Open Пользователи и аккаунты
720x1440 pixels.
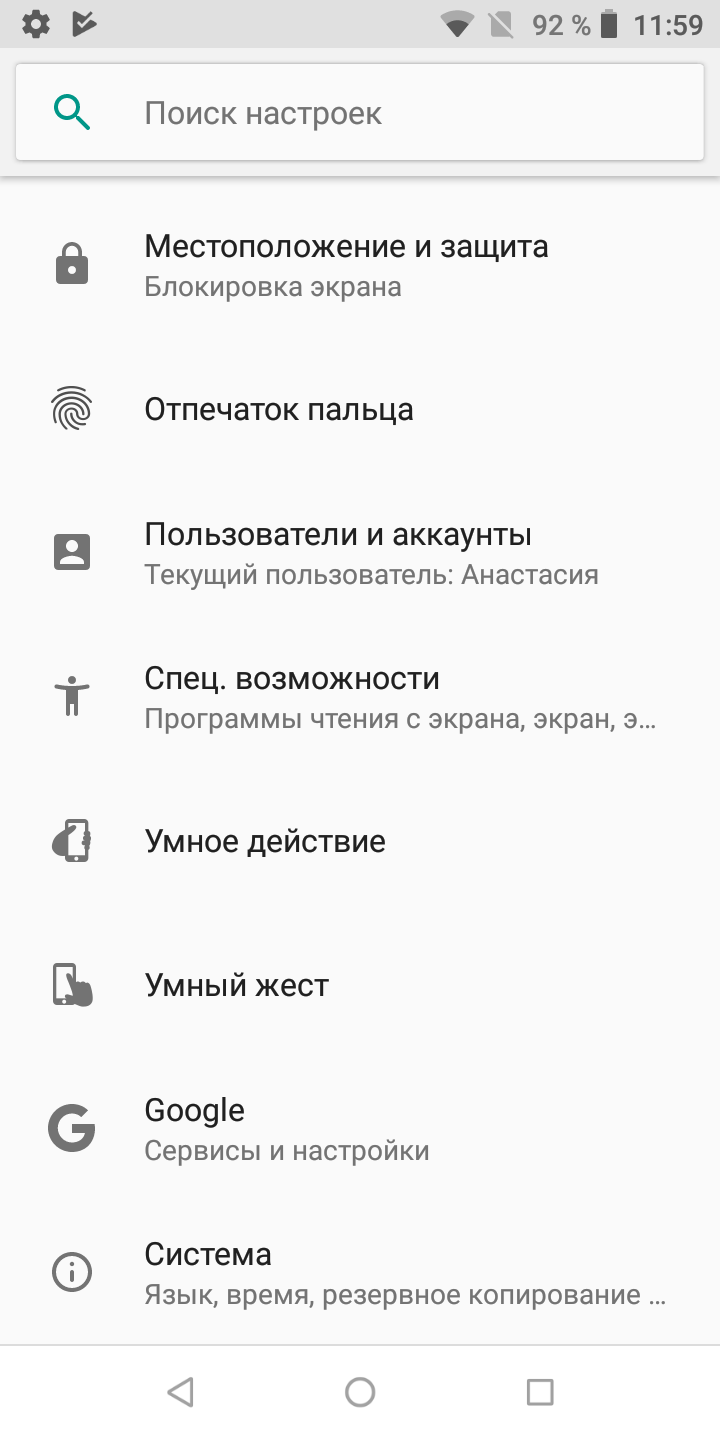point(360,554)
